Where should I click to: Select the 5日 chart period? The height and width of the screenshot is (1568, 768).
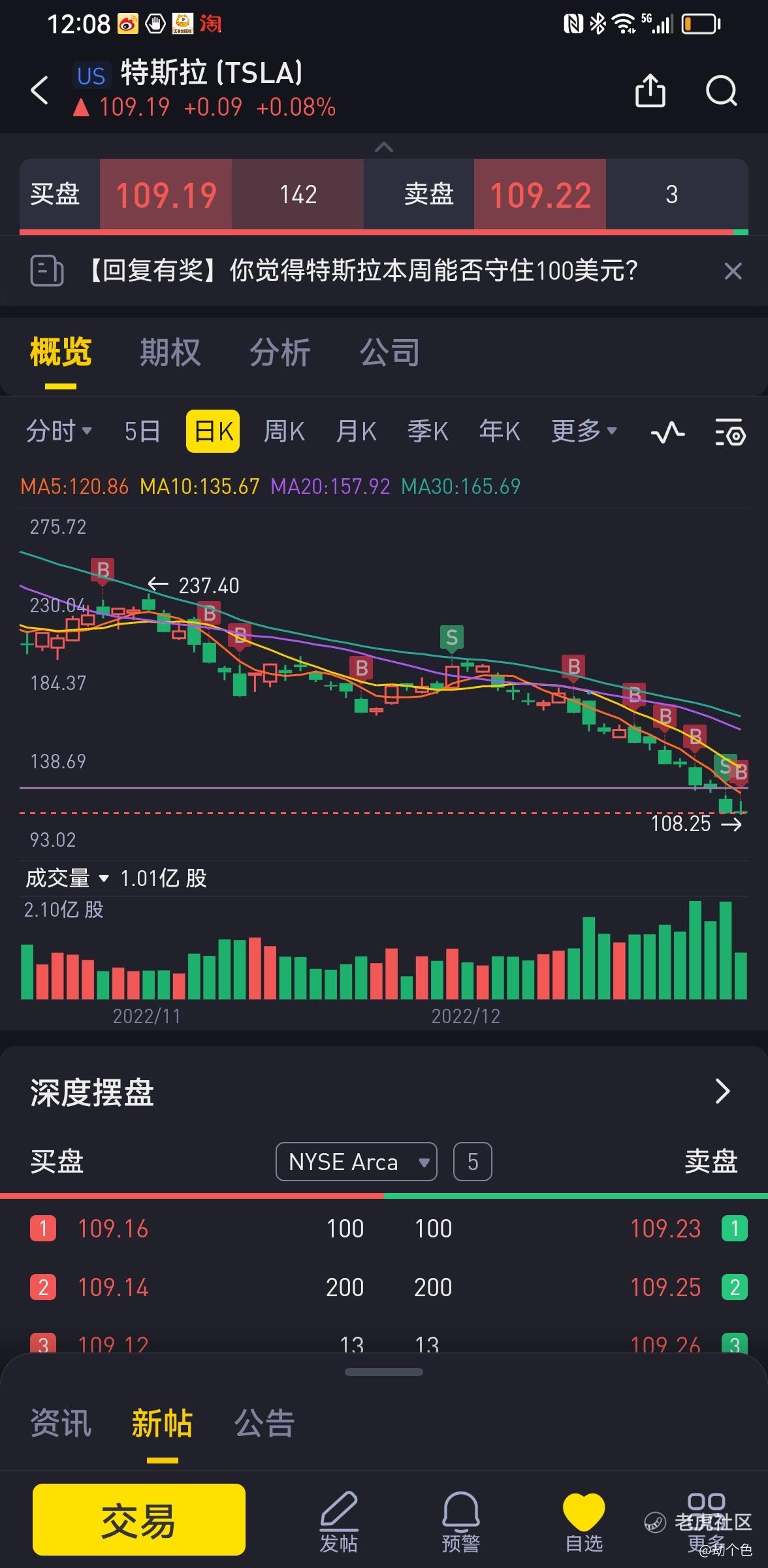click(x=142, y=431)
